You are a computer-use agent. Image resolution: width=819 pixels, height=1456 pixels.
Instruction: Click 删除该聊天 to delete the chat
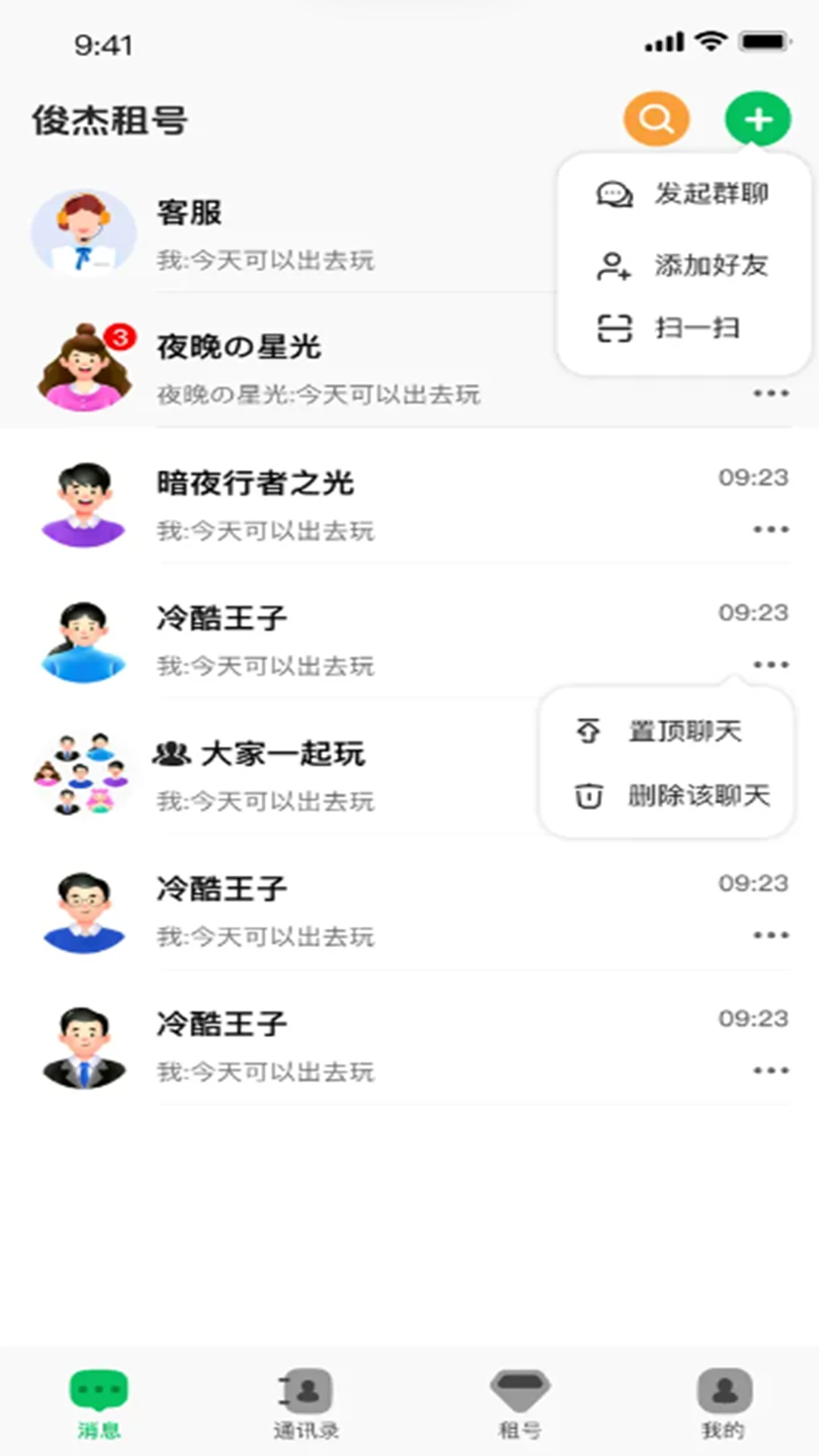[698, 796]
